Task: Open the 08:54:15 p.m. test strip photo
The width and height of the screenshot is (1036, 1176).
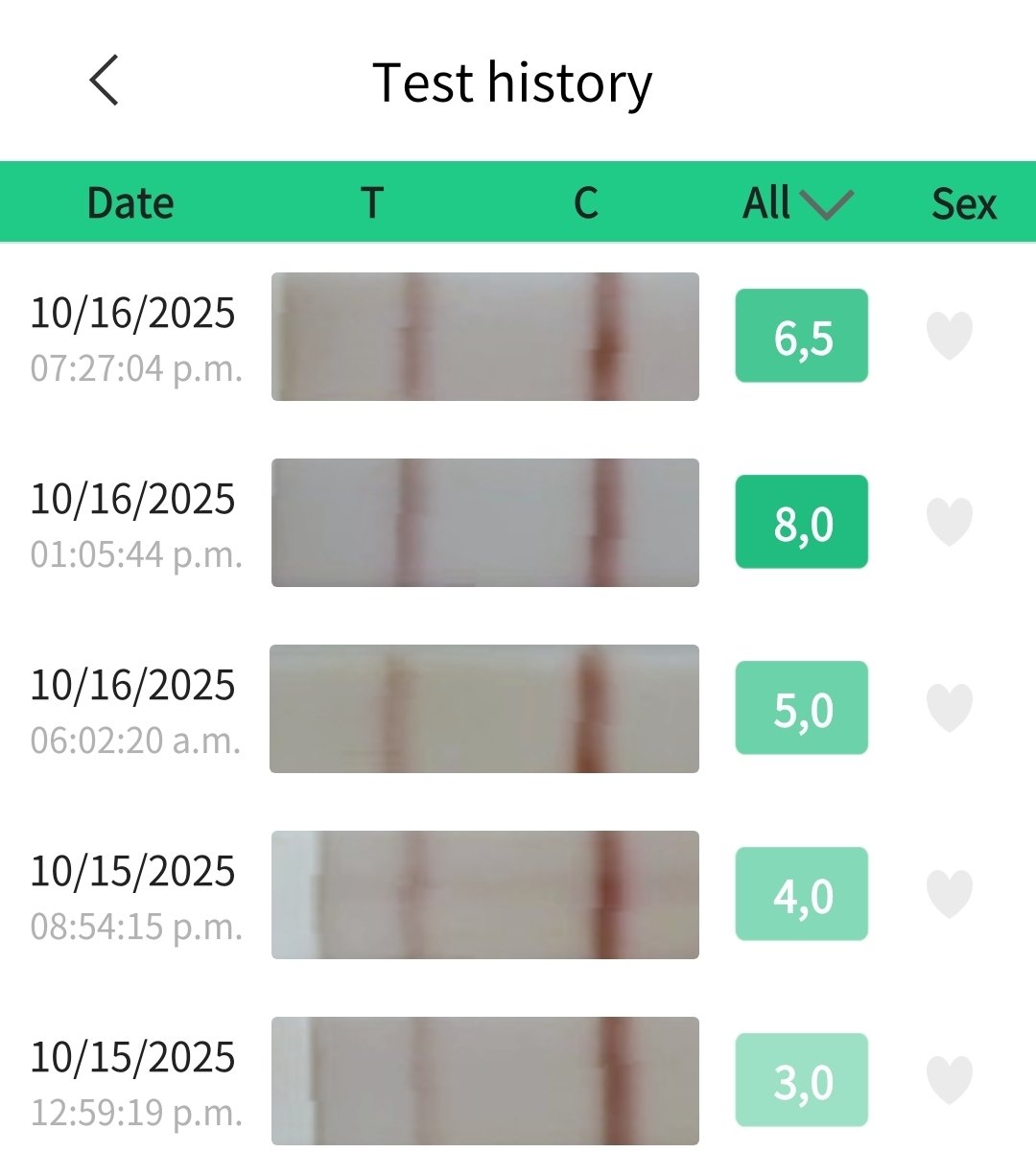Action: tap(484, 895)
